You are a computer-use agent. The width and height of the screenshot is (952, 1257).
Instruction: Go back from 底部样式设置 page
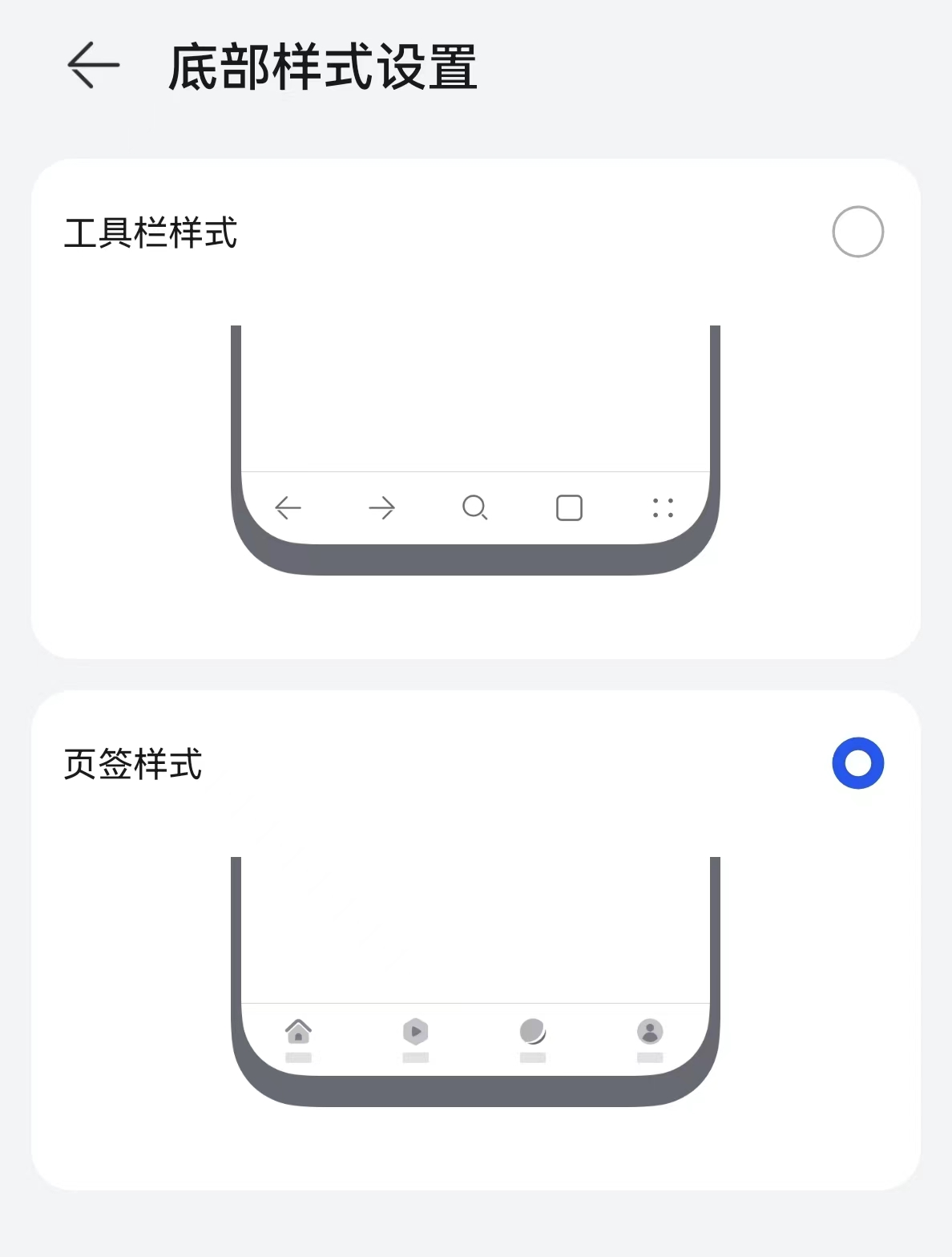click(93, 65)
